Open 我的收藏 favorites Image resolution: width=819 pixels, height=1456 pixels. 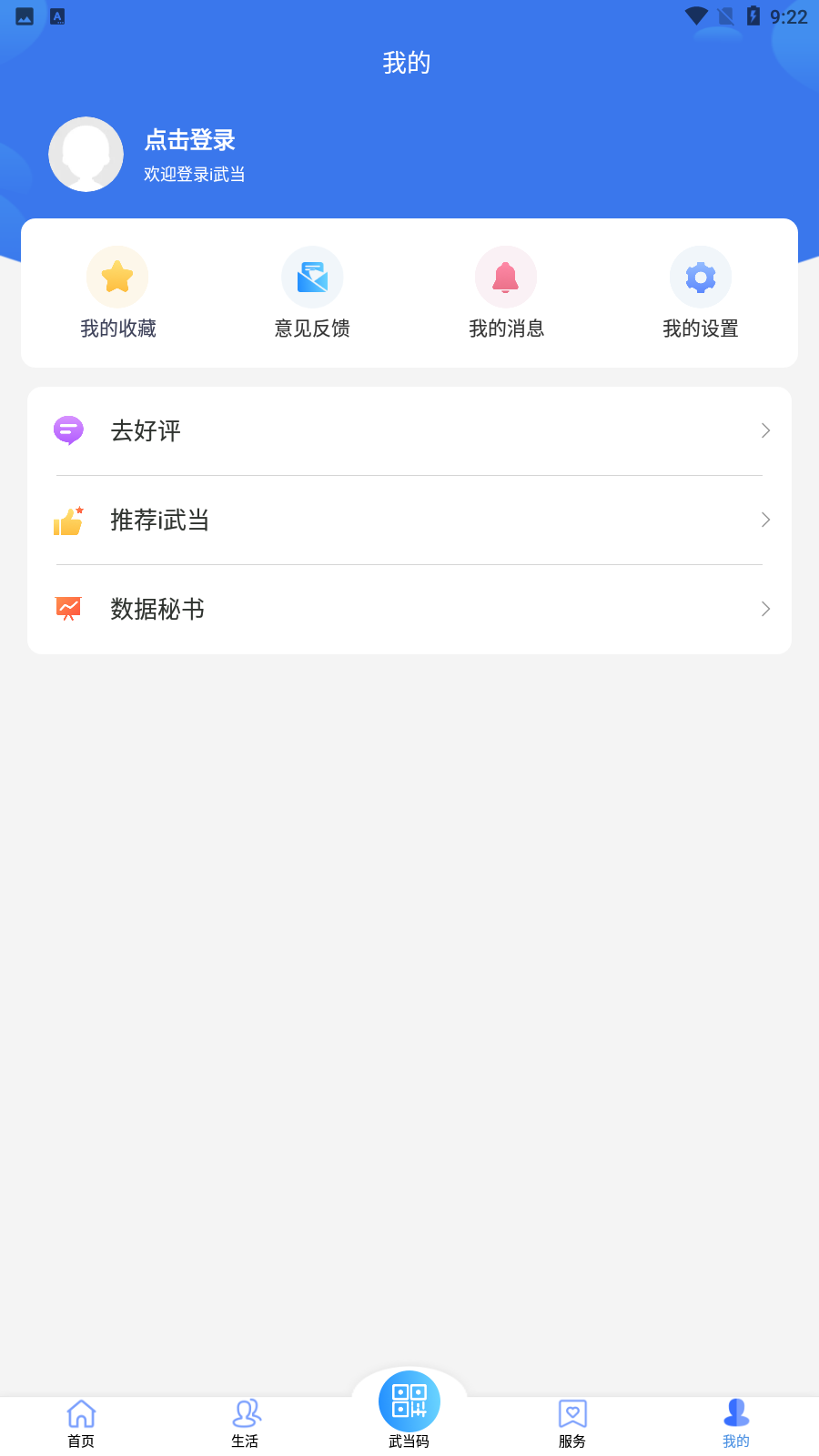[117, 293]
